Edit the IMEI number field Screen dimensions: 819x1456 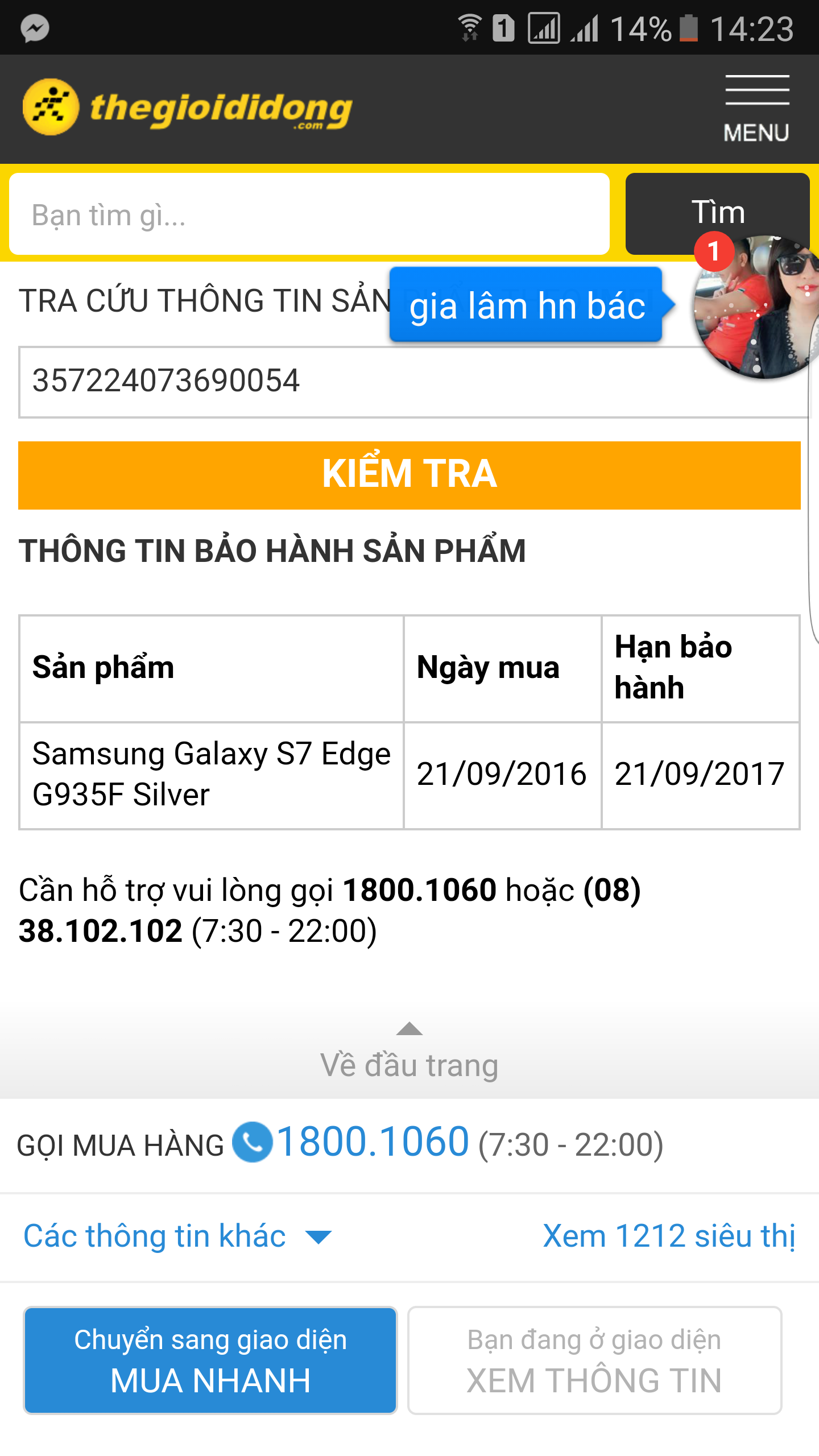(341, 382)
